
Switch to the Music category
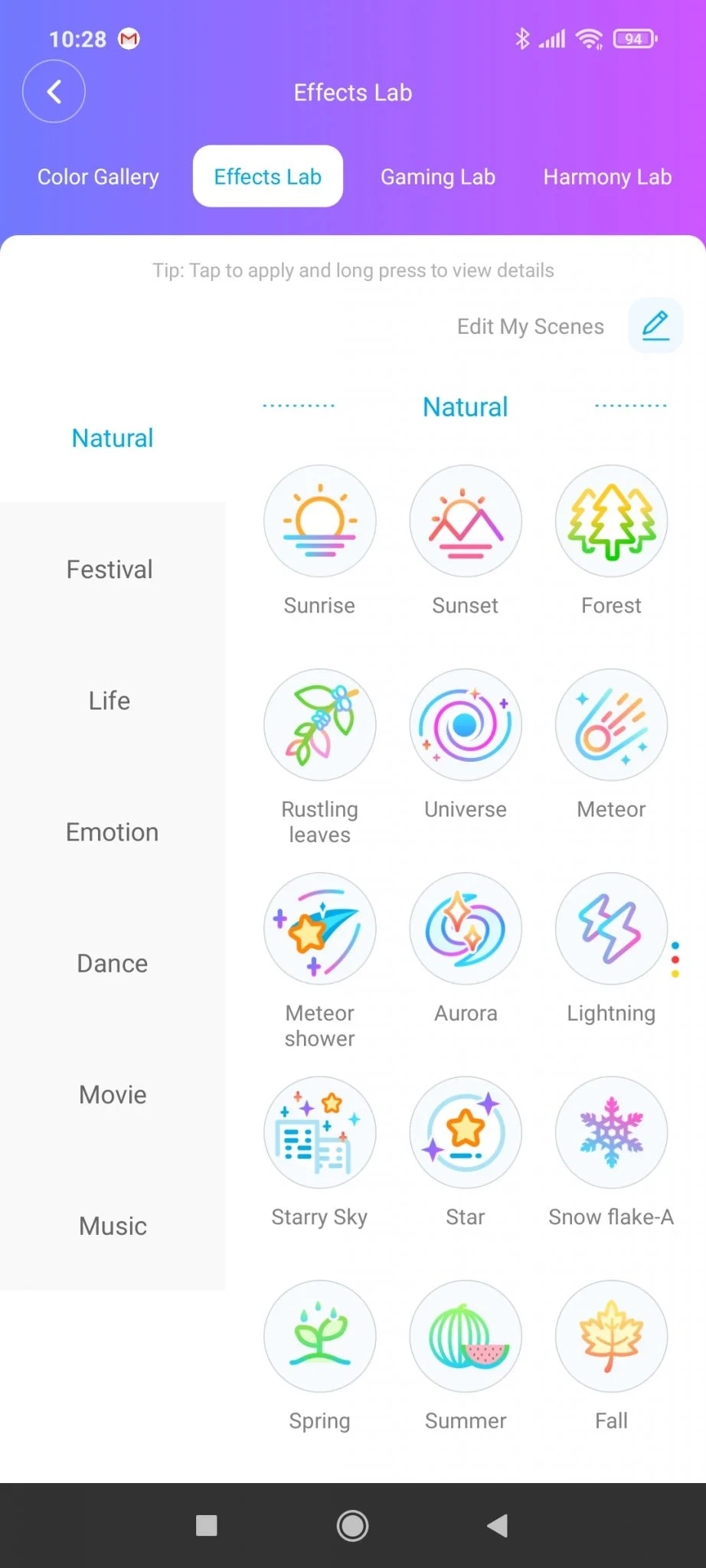click(113, 1226)
